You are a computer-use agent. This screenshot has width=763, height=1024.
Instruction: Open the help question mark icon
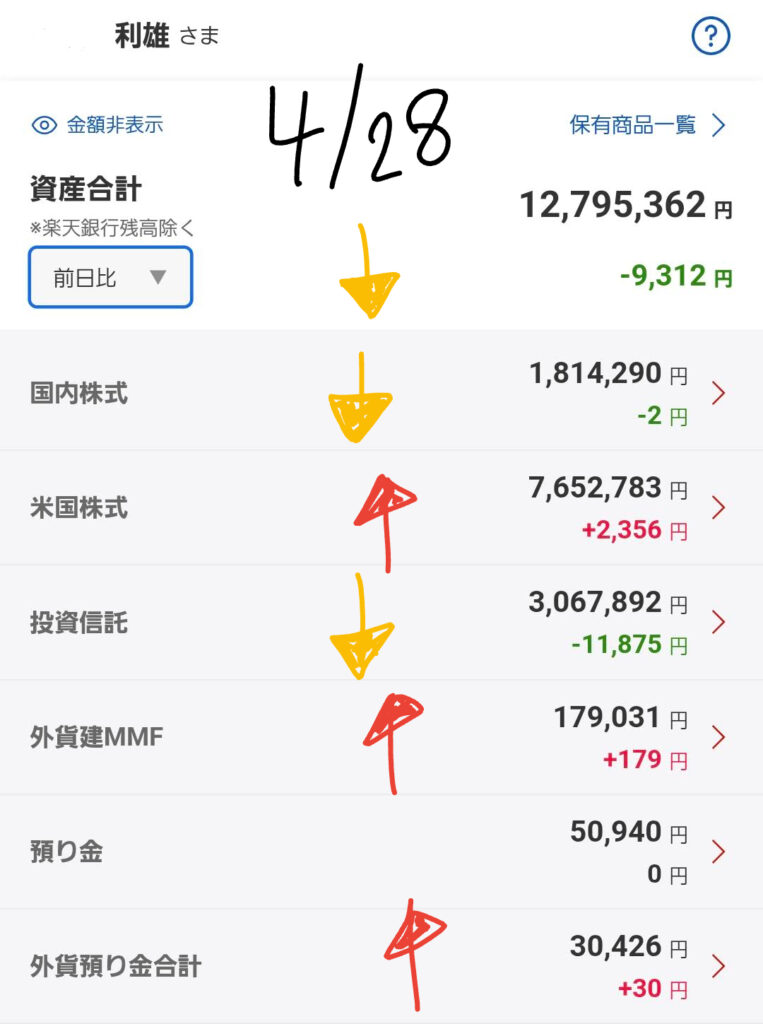[711, 37]
